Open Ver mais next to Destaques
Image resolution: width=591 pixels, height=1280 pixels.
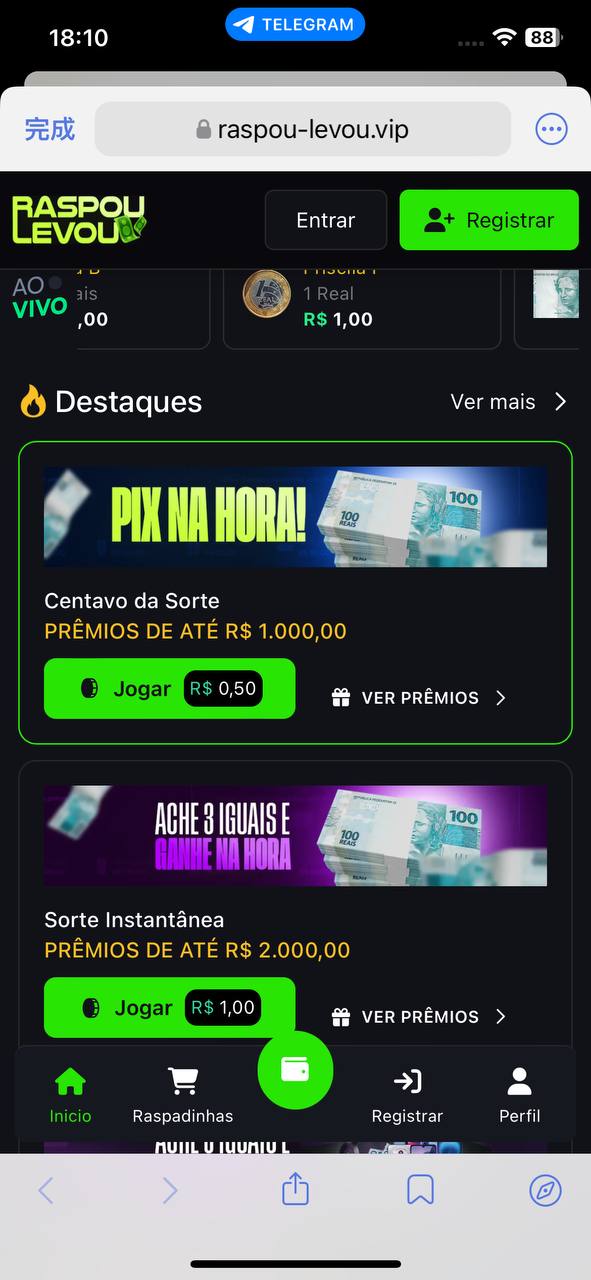(509, 402)
